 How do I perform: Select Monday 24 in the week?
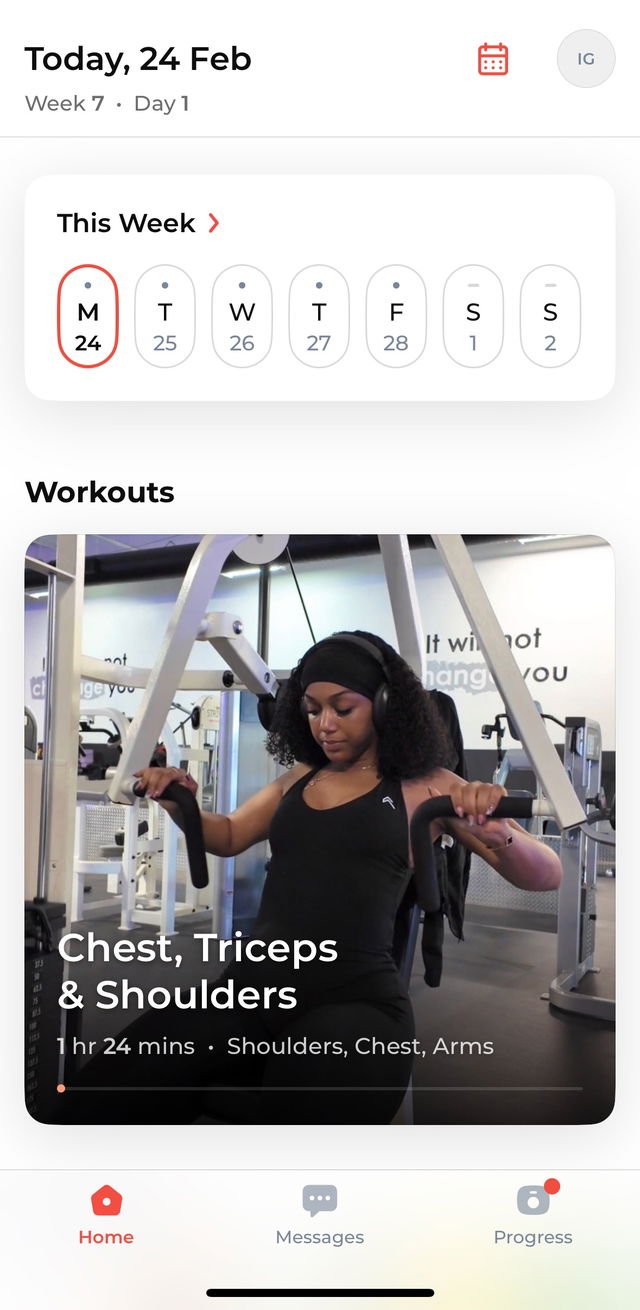click(x=88, y=316)
